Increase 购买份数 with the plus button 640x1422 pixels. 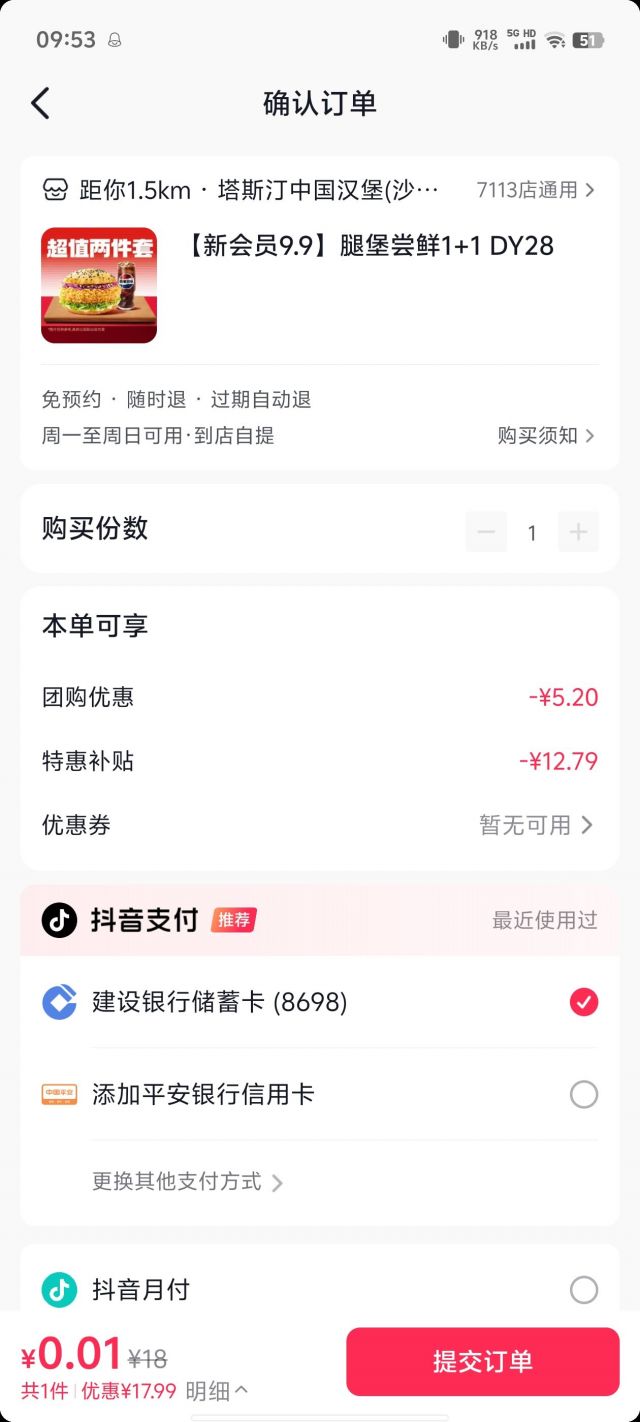point(578,532)
